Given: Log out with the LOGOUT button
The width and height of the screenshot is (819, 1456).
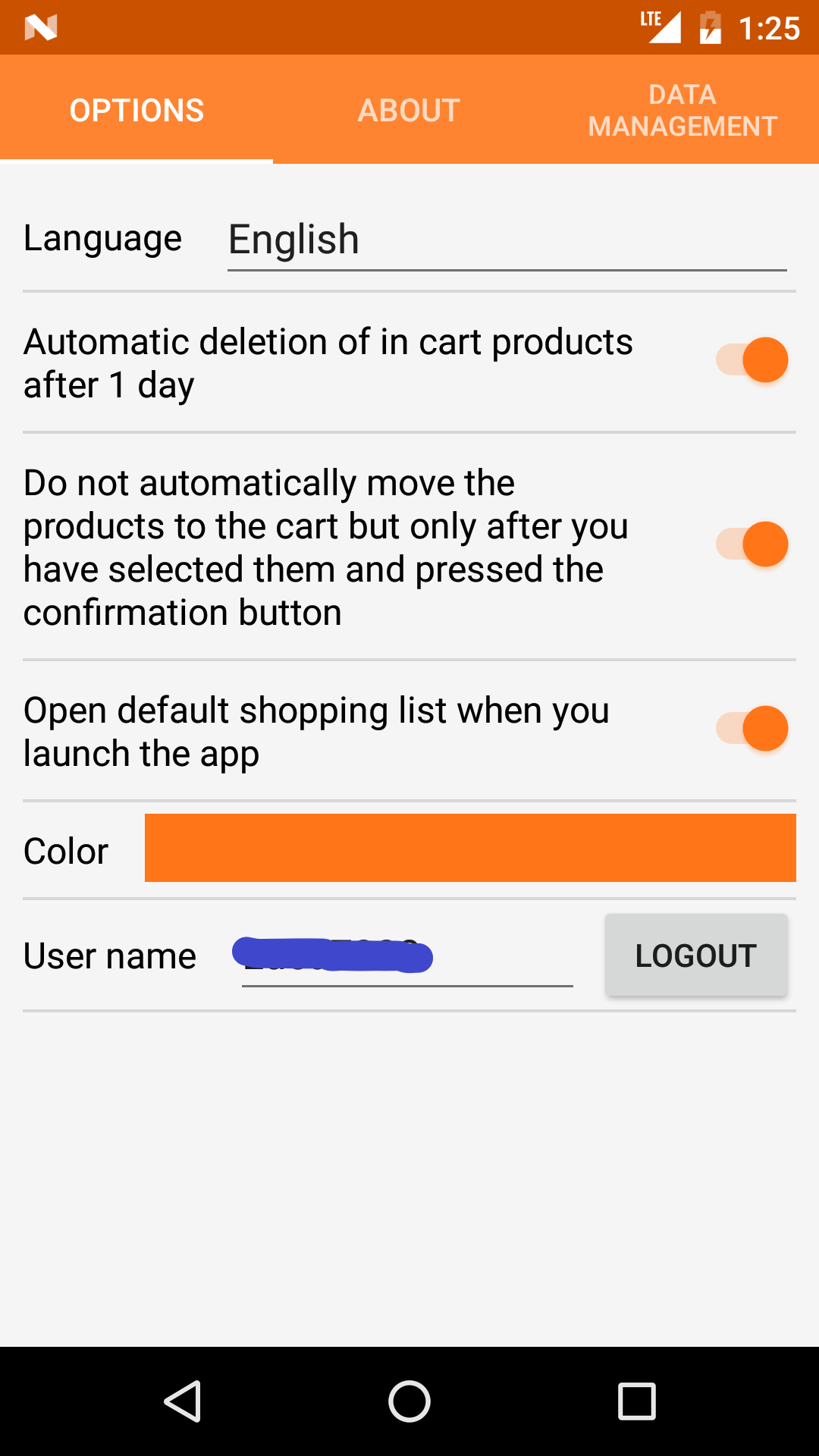Looking at the screenshot, I should (x=695, y=955).
